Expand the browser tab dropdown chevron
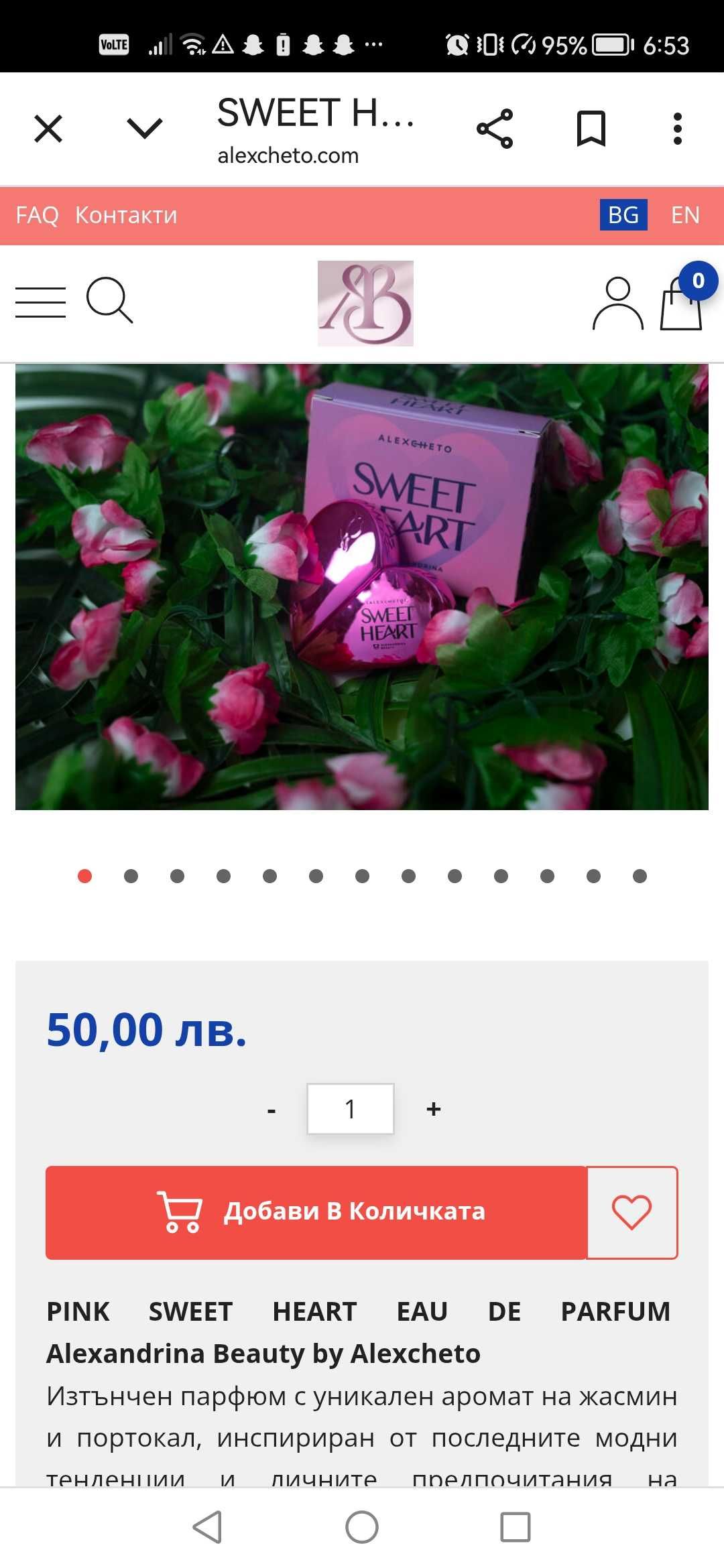The width and height of the screenshot is (724, 1568). 145,128
